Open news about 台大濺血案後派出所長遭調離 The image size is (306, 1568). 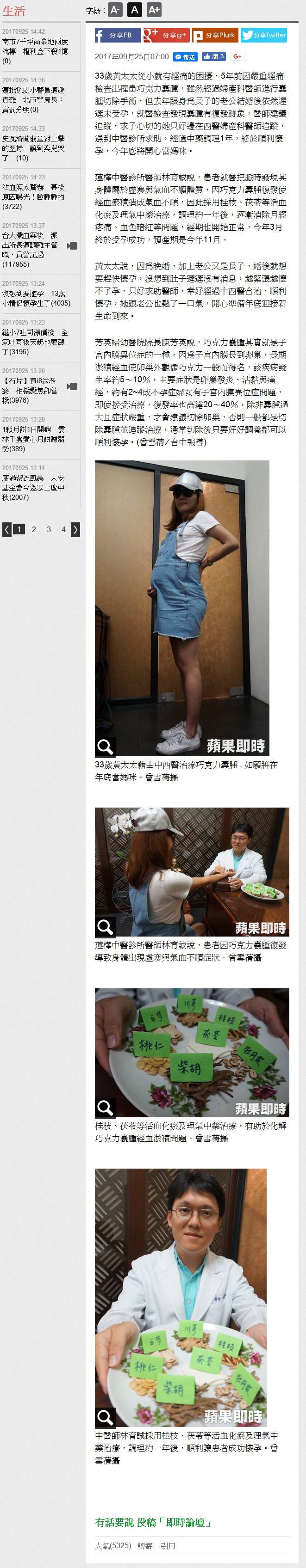click(x=31, y=245)
